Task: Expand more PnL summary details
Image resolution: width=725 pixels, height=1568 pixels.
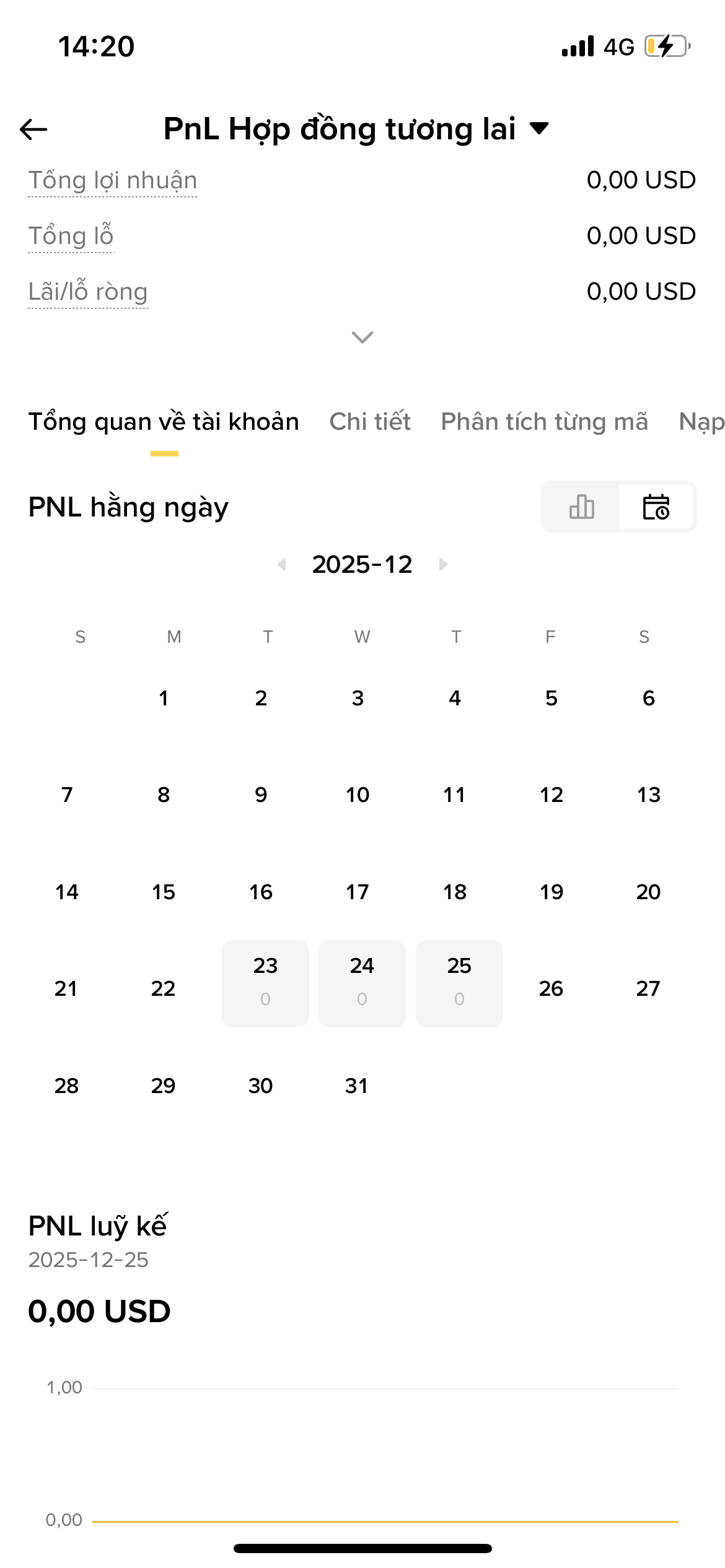Action: [x=362, y=338]
